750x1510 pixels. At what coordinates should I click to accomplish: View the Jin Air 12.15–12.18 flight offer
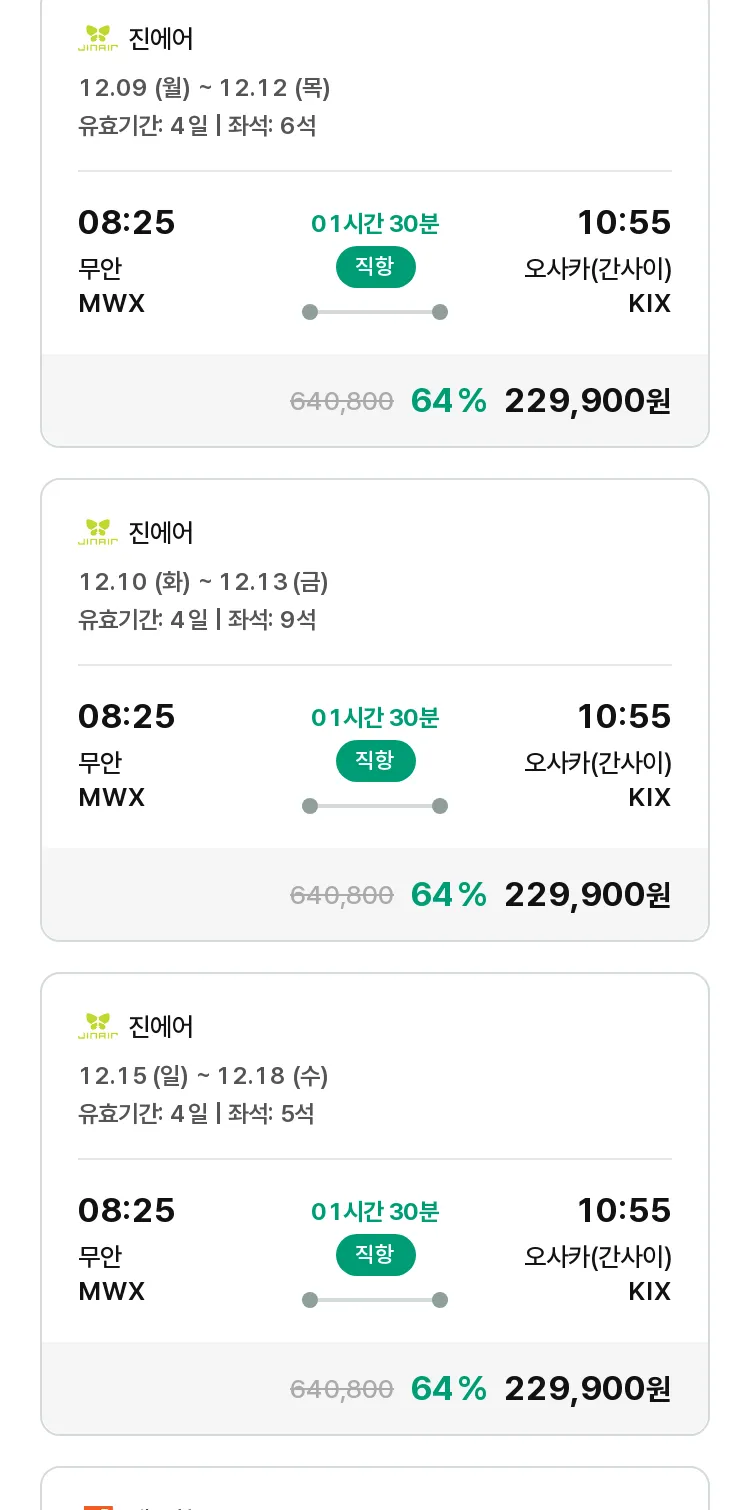[375, 1204]
